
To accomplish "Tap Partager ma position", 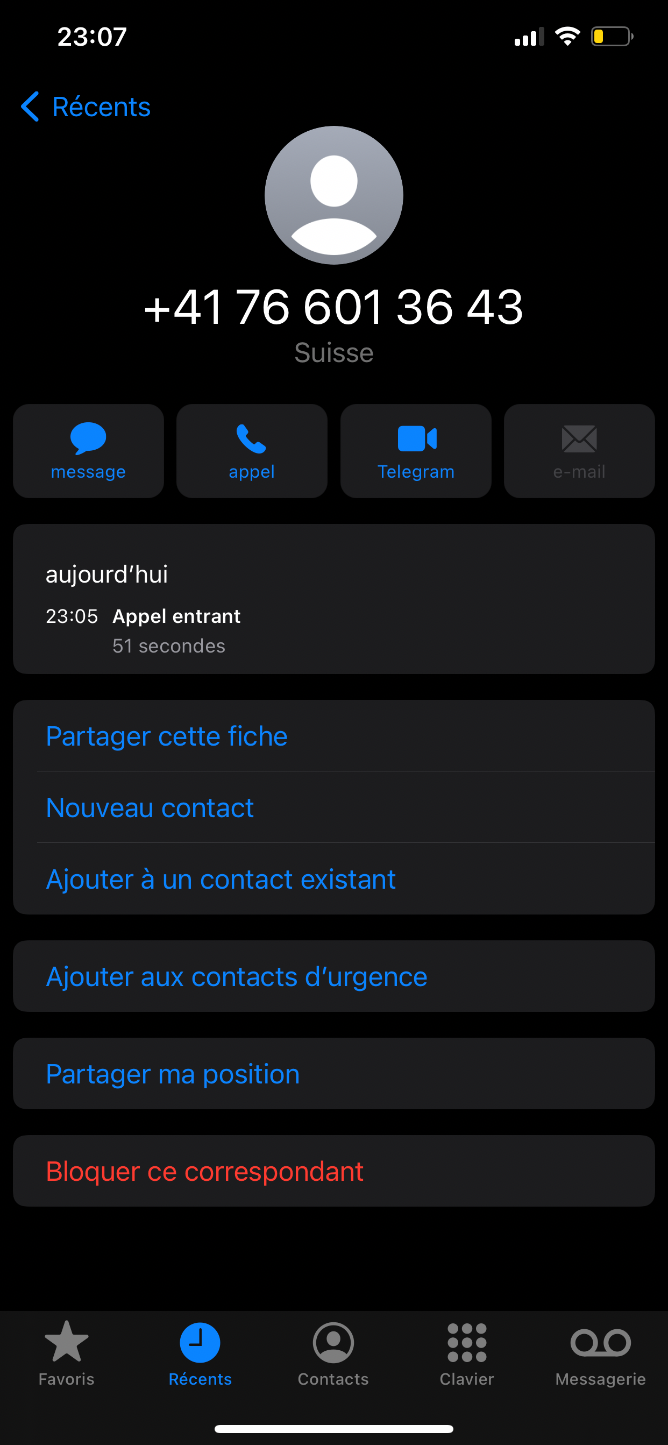I will pyautogui.click(x=334, y=1074).
